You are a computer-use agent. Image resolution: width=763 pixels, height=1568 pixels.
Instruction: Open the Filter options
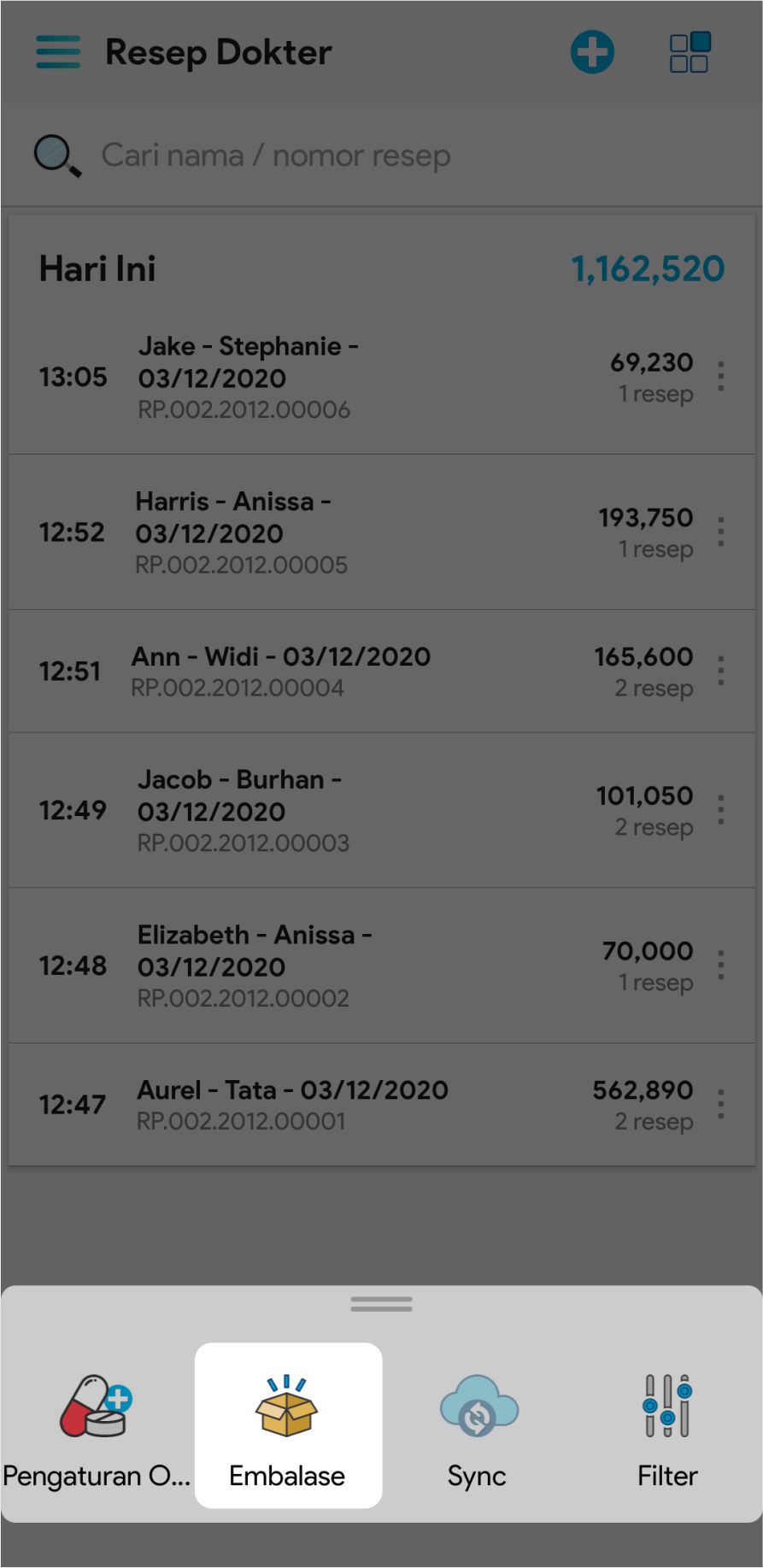(667, 1428)
